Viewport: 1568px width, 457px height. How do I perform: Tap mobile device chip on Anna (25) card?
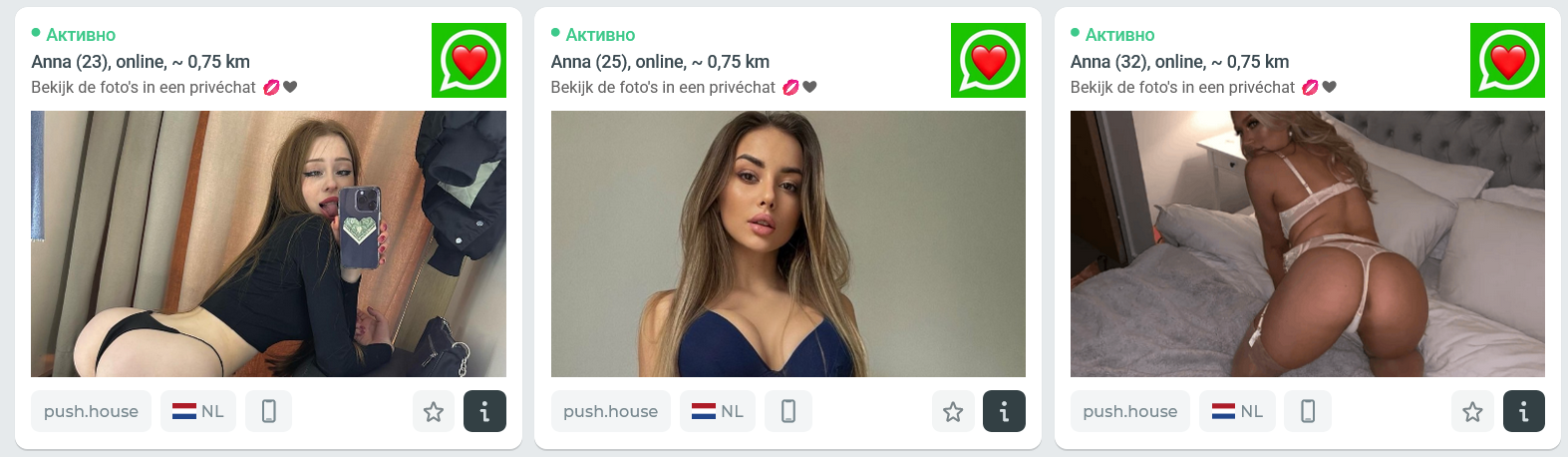point(787,411)
